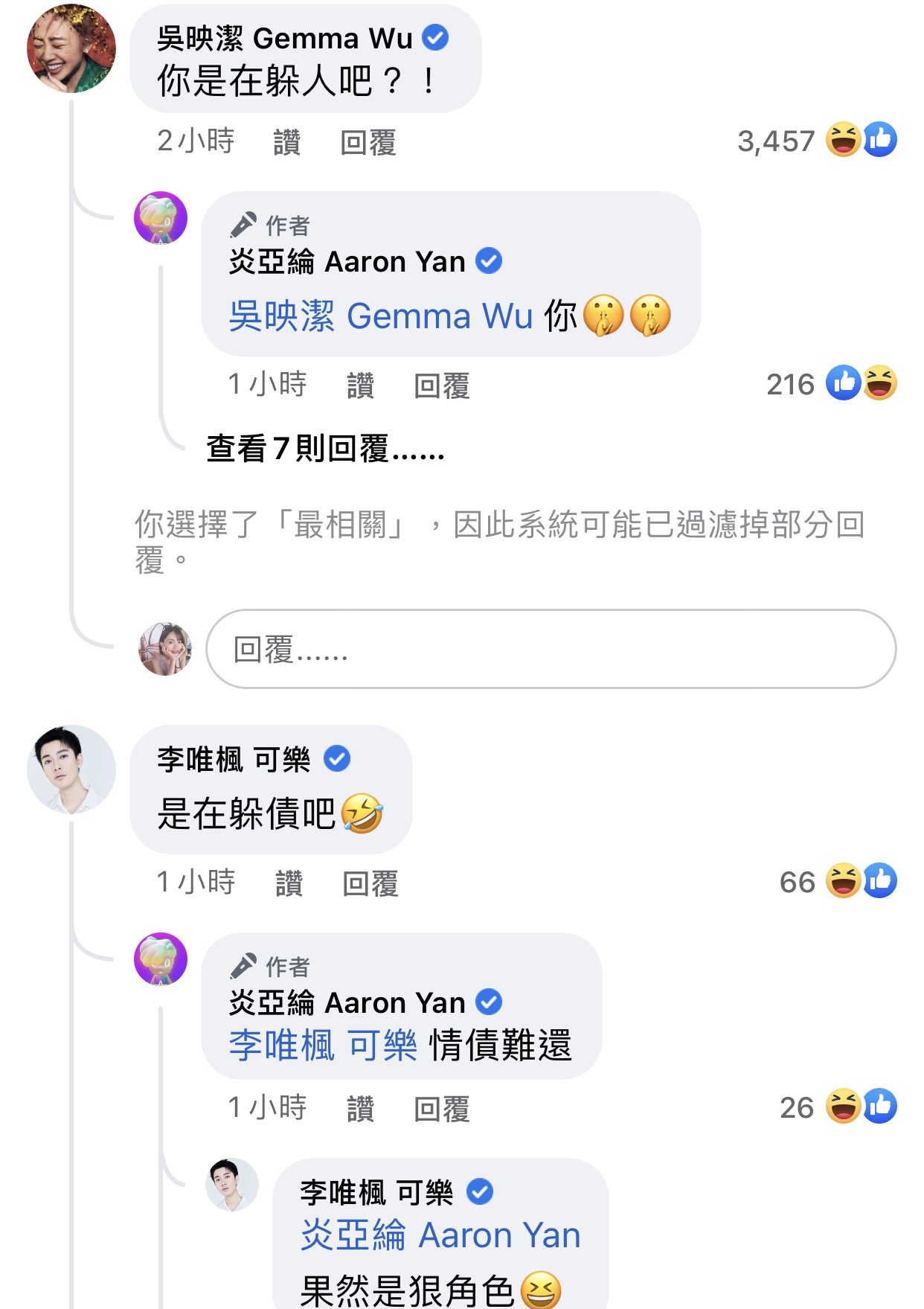Viewport: 924px width, 1309px height.
Task: Visit the tagged 吳映潔 Gemma Wu mention link
Action: click(x=380, y=316)
